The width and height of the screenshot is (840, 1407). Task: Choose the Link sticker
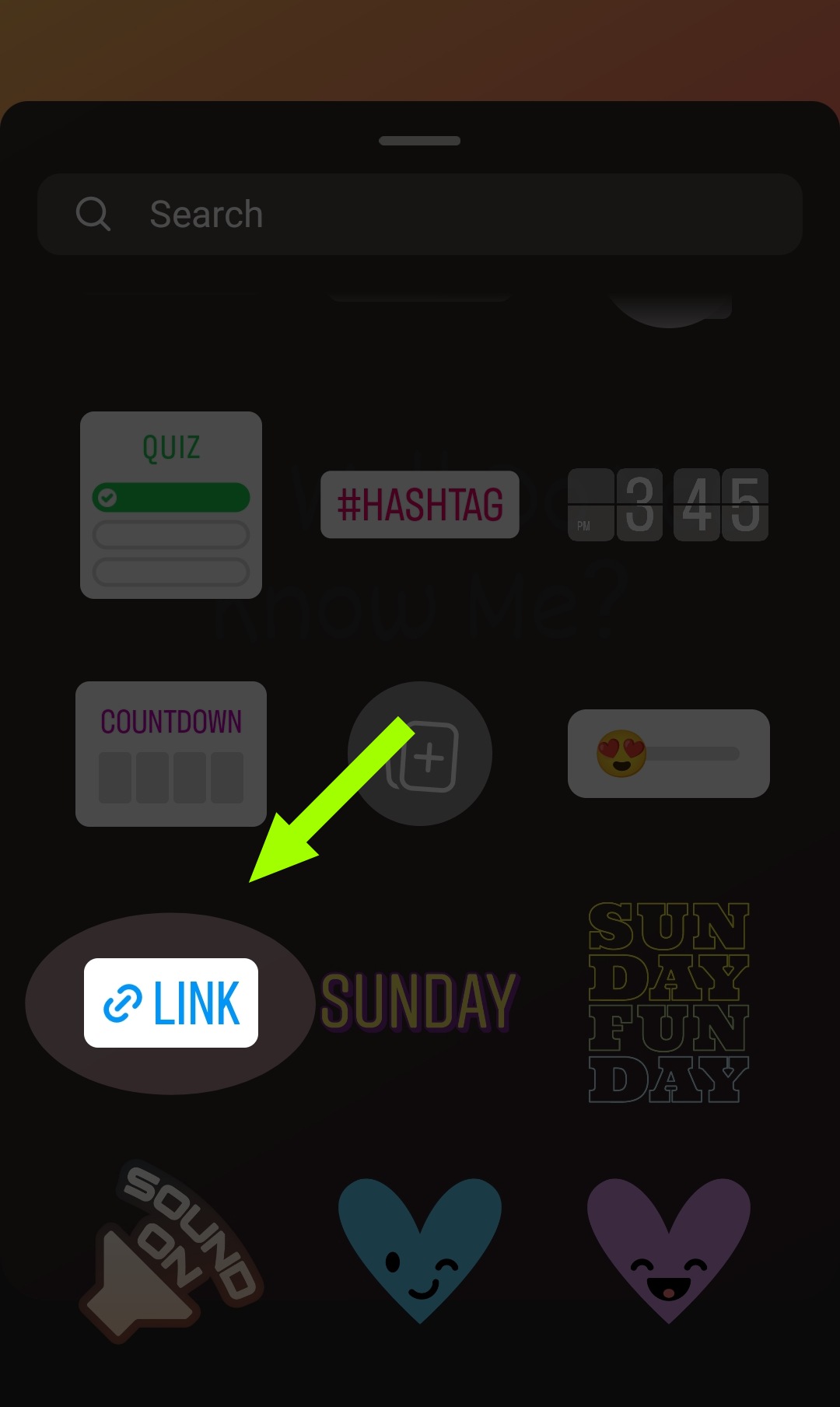[171, 1003]
